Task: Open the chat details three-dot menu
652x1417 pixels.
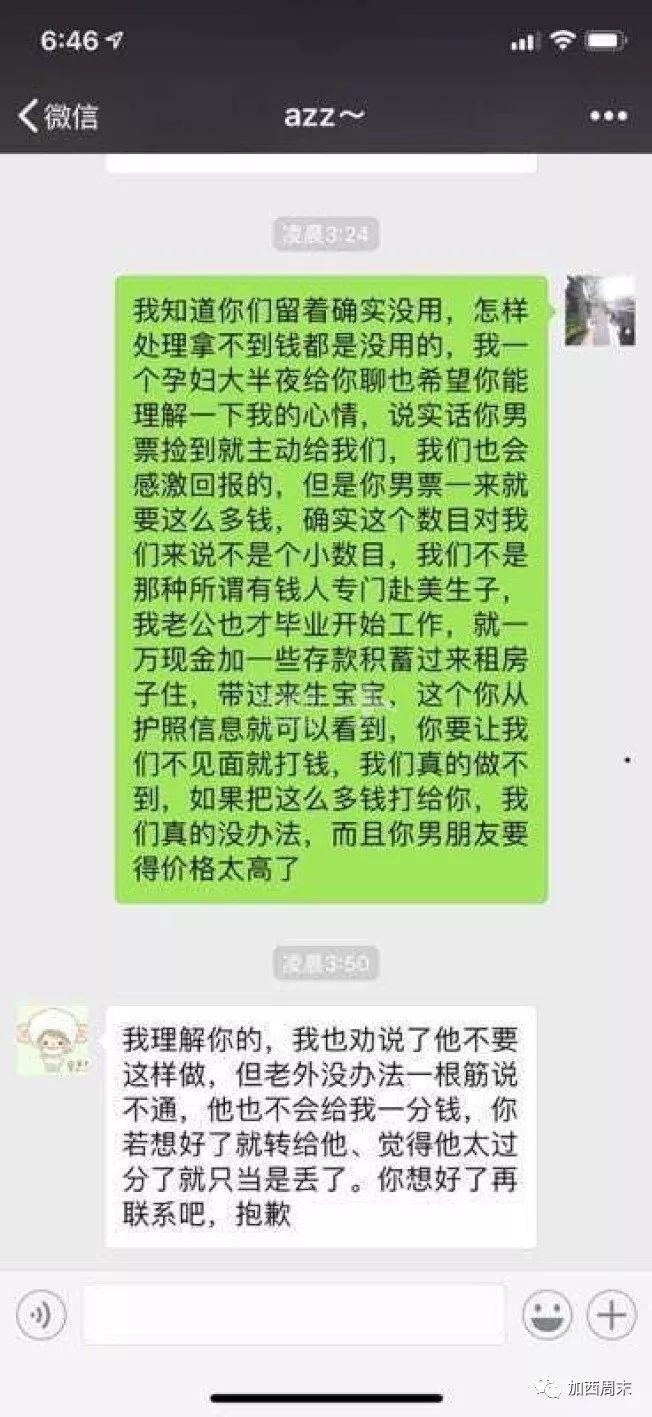Action: (x=608, y=116)
